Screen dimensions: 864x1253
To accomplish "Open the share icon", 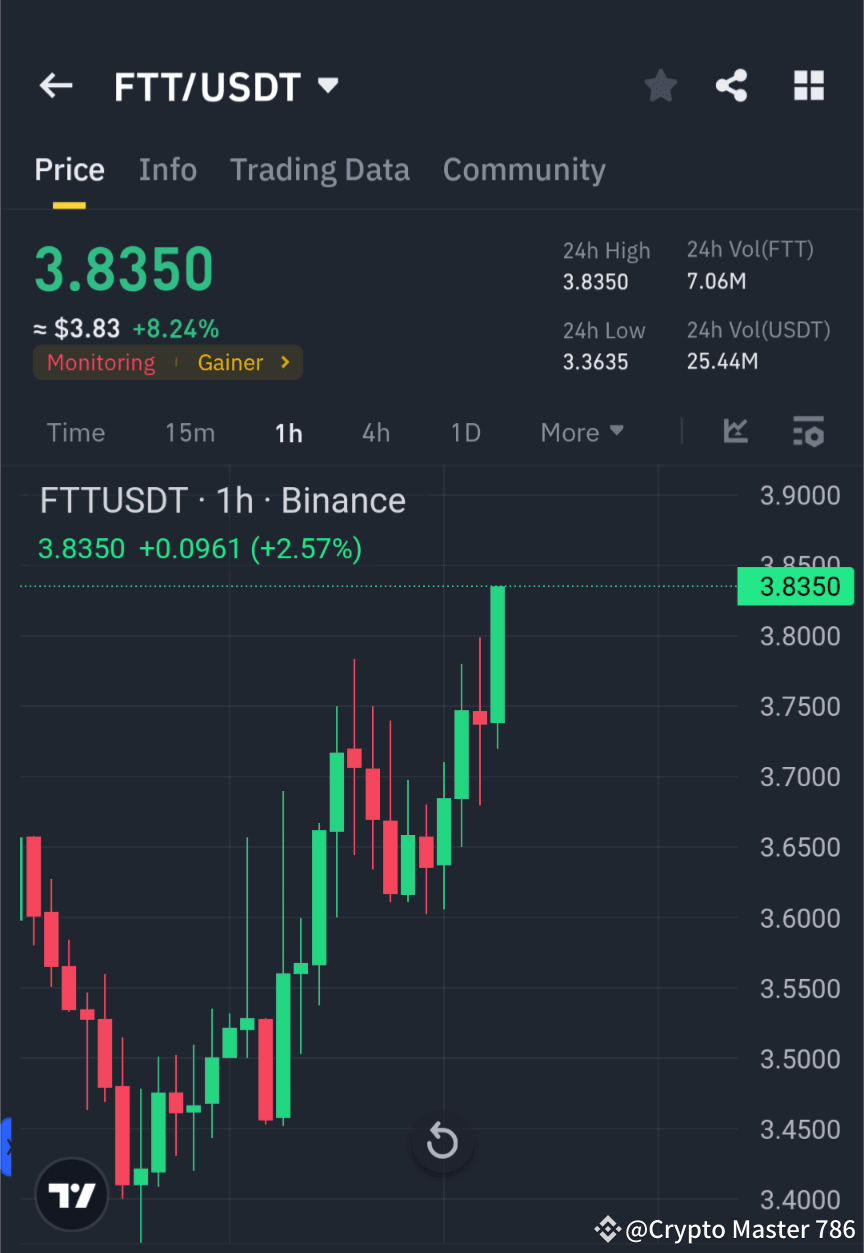I will point(732,85).
